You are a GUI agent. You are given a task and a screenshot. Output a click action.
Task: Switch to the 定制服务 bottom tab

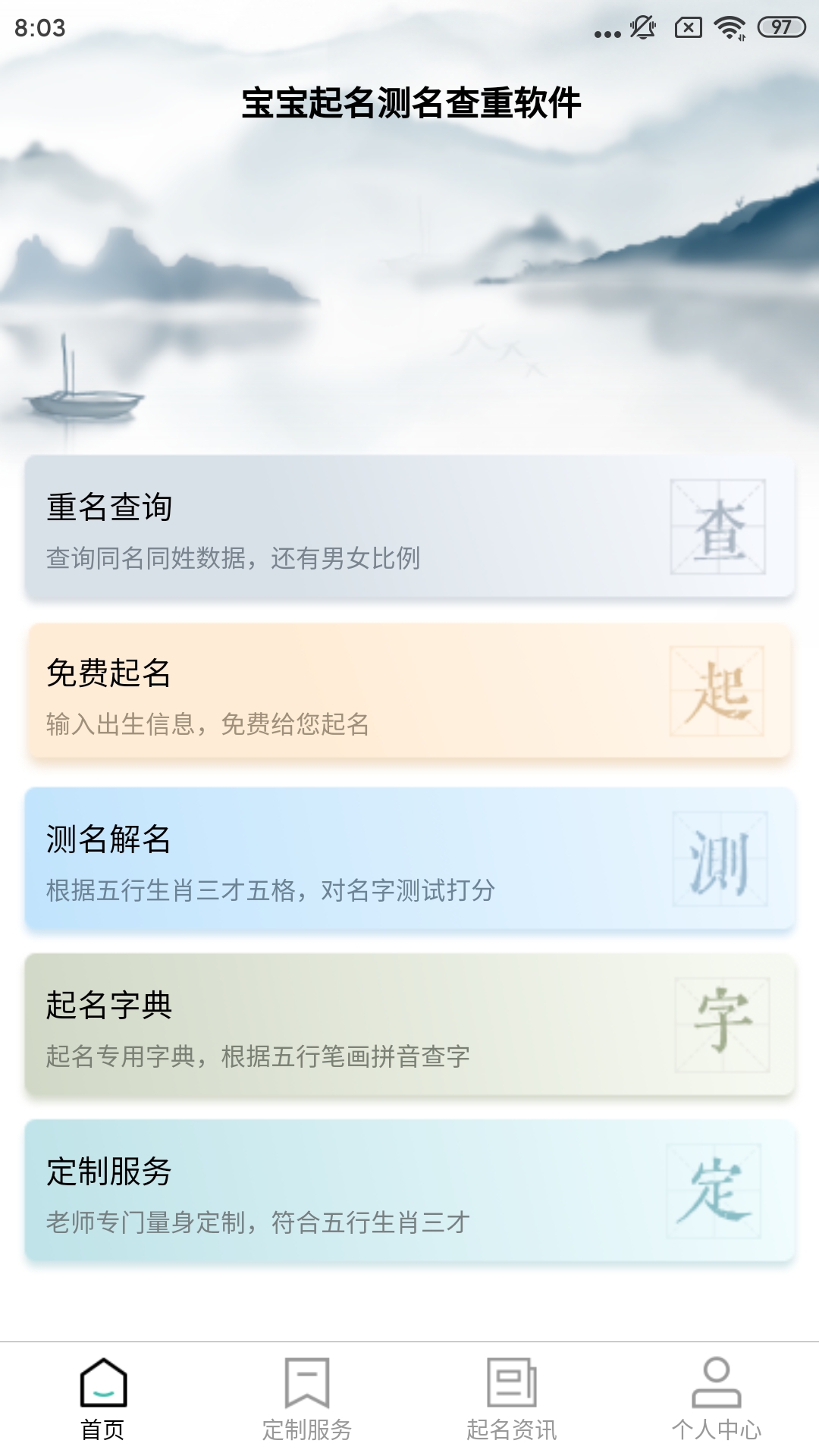point(307,1399)
